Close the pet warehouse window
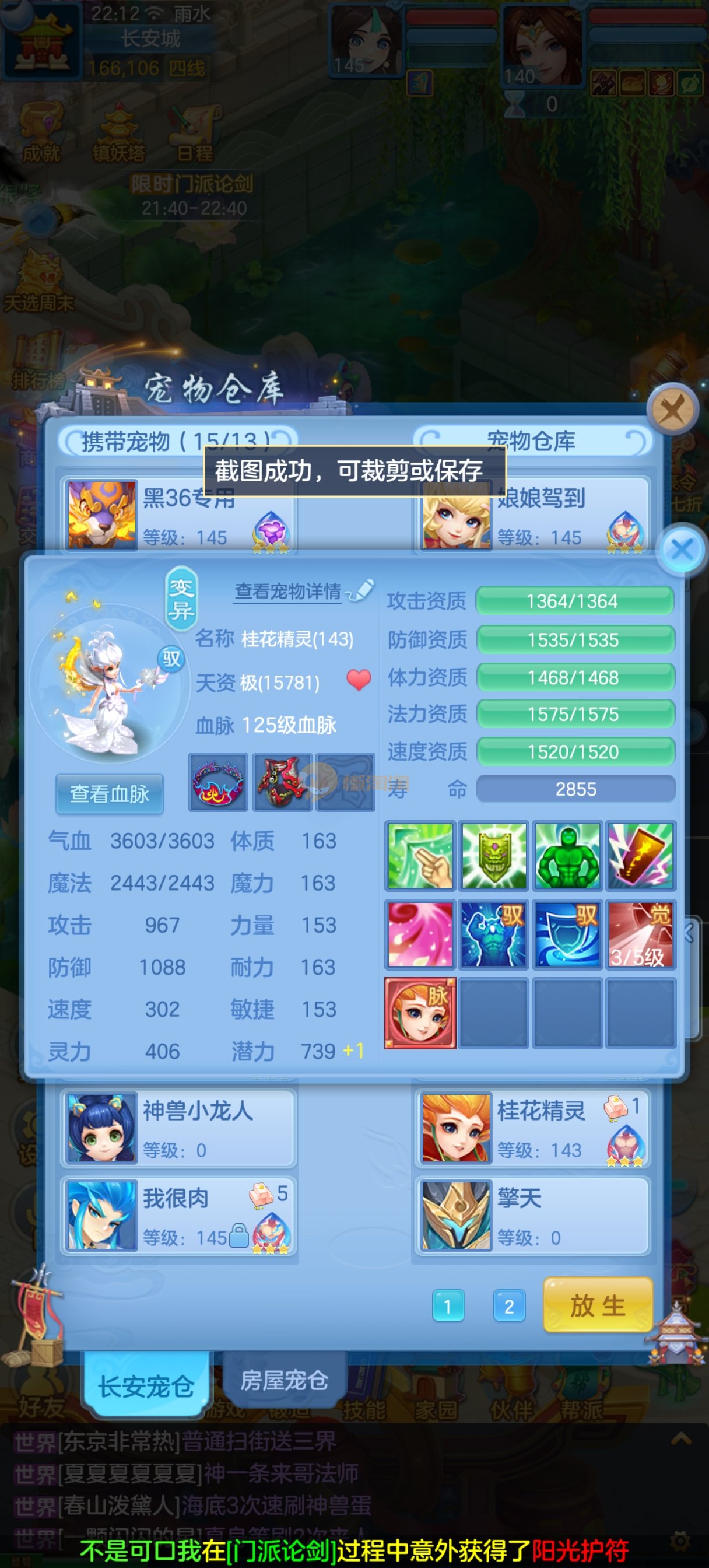This screenshot has width=709, height=1568. [x=672, y=409]
